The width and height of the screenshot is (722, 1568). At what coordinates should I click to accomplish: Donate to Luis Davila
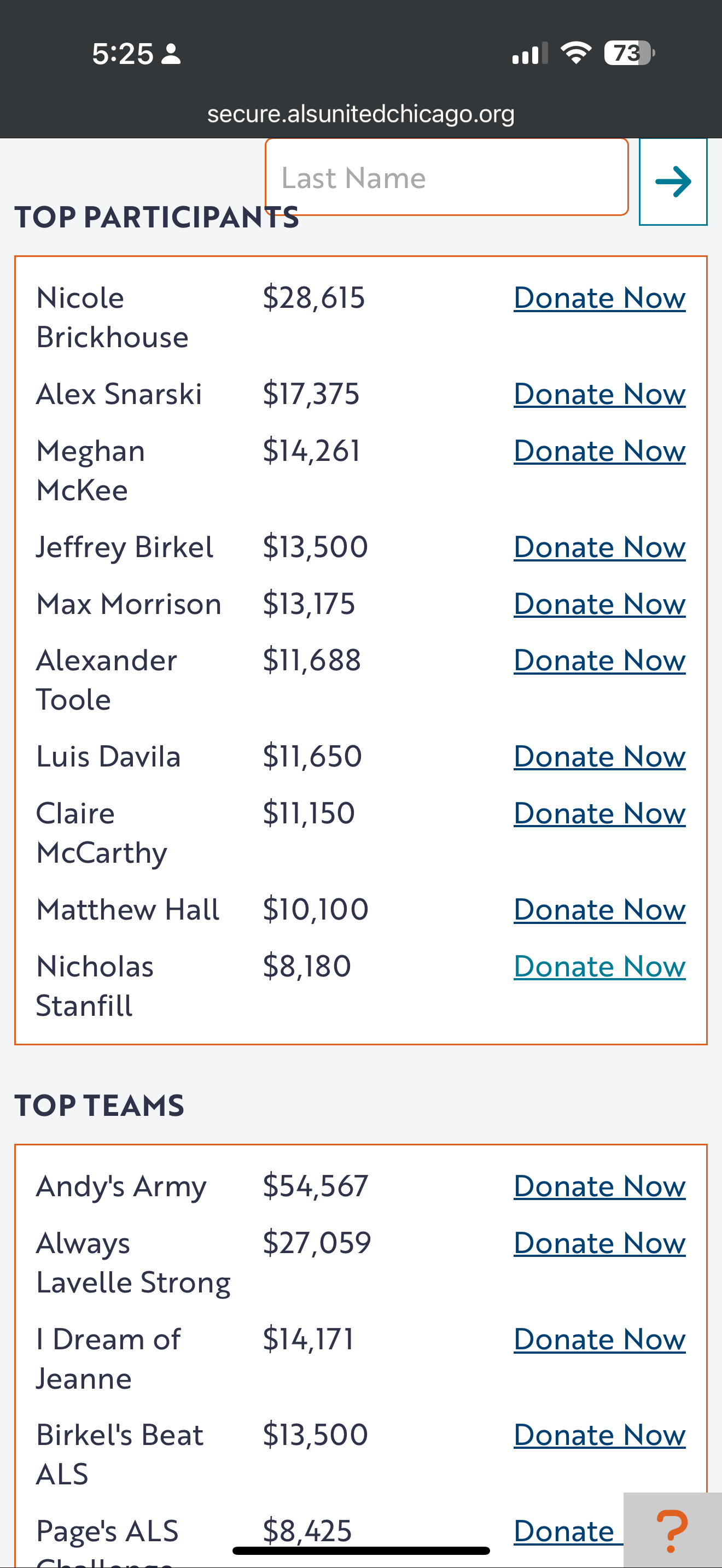click(x=599, y=757)
